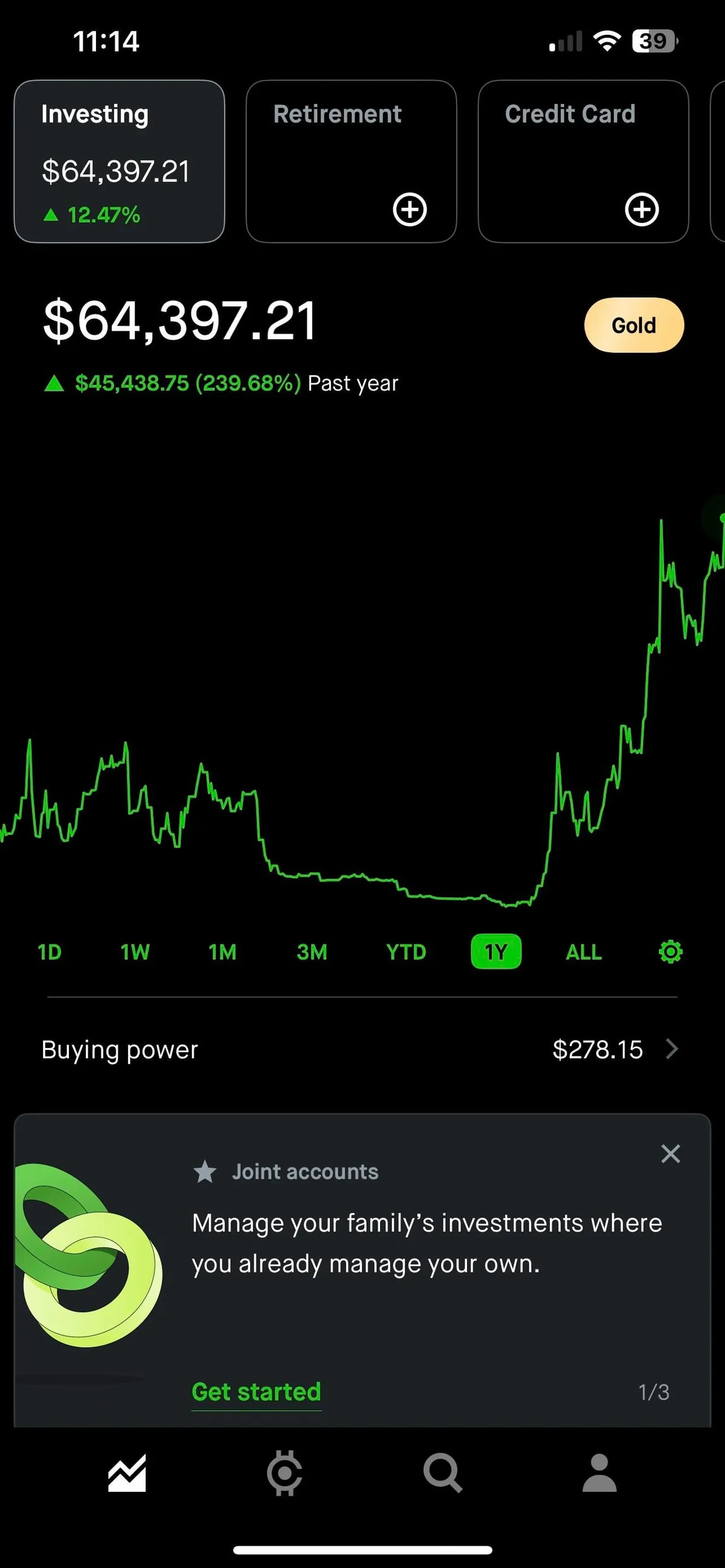Image resolution: width=725 pixels, height=1568 pixels.
Task: Tap Get started for joint accounts
Action: point(256,1392)
